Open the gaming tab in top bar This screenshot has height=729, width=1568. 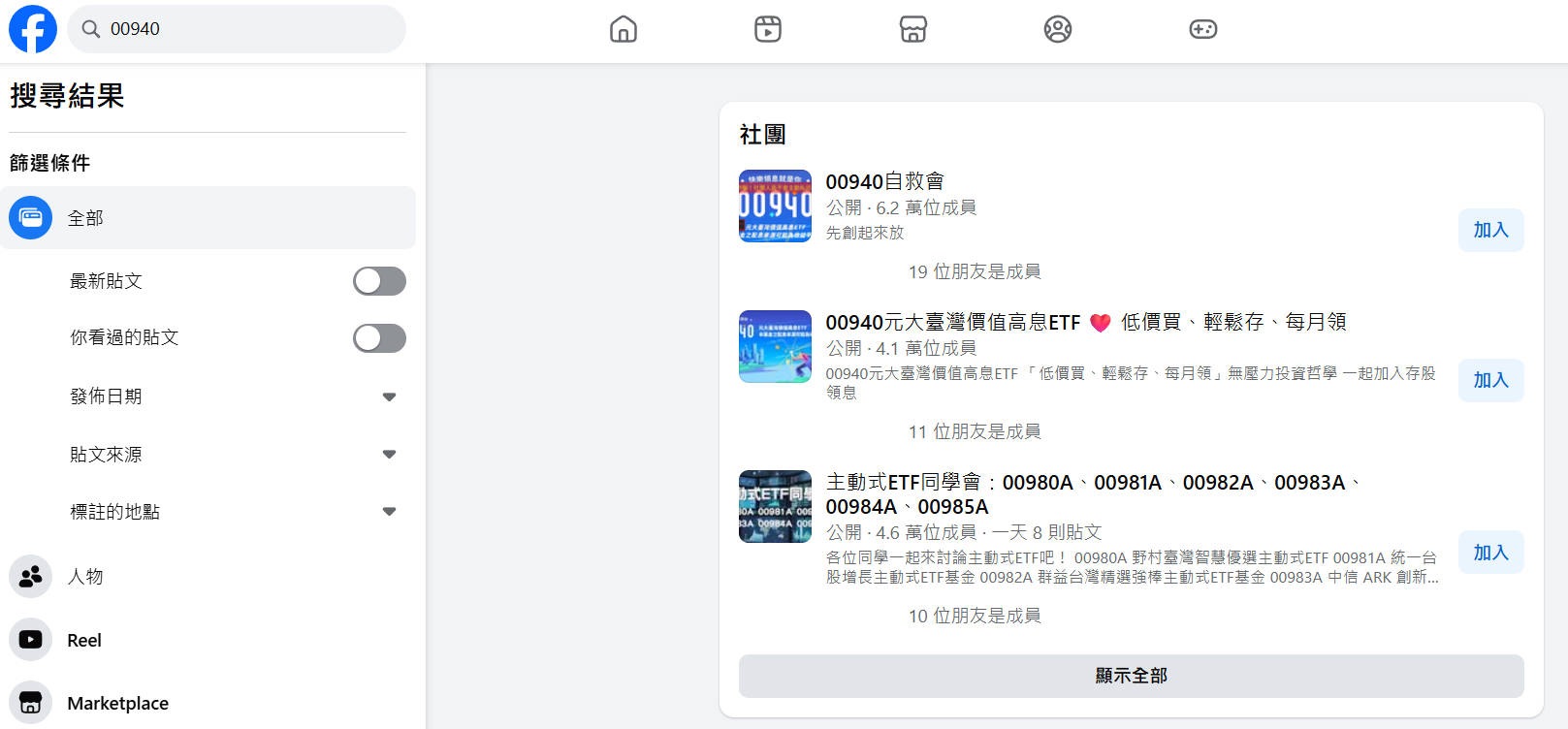coord(1203,29)
